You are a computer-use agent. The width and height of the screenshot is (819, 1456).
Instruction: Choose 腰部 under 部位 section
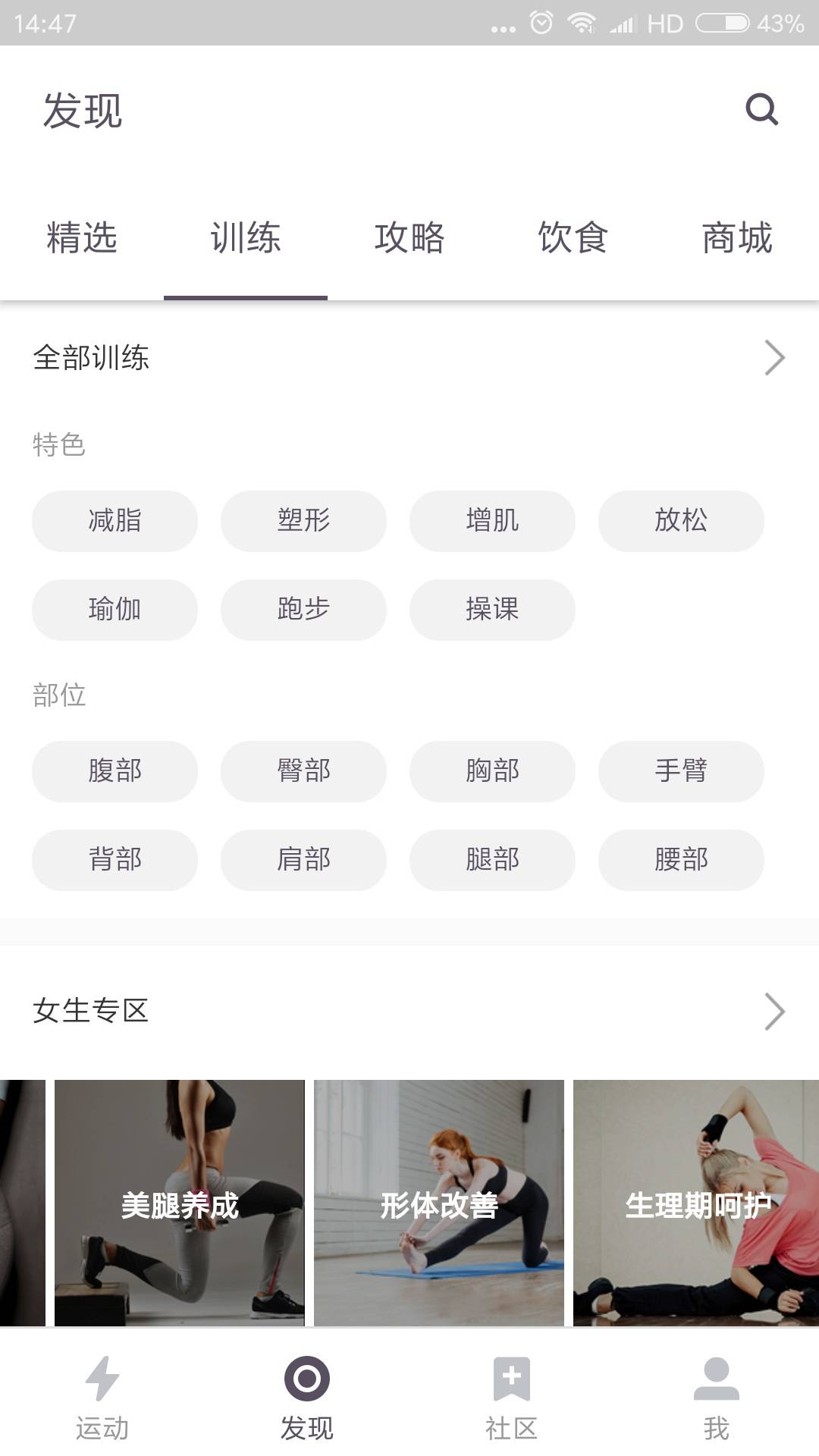(x=681, y=860)
